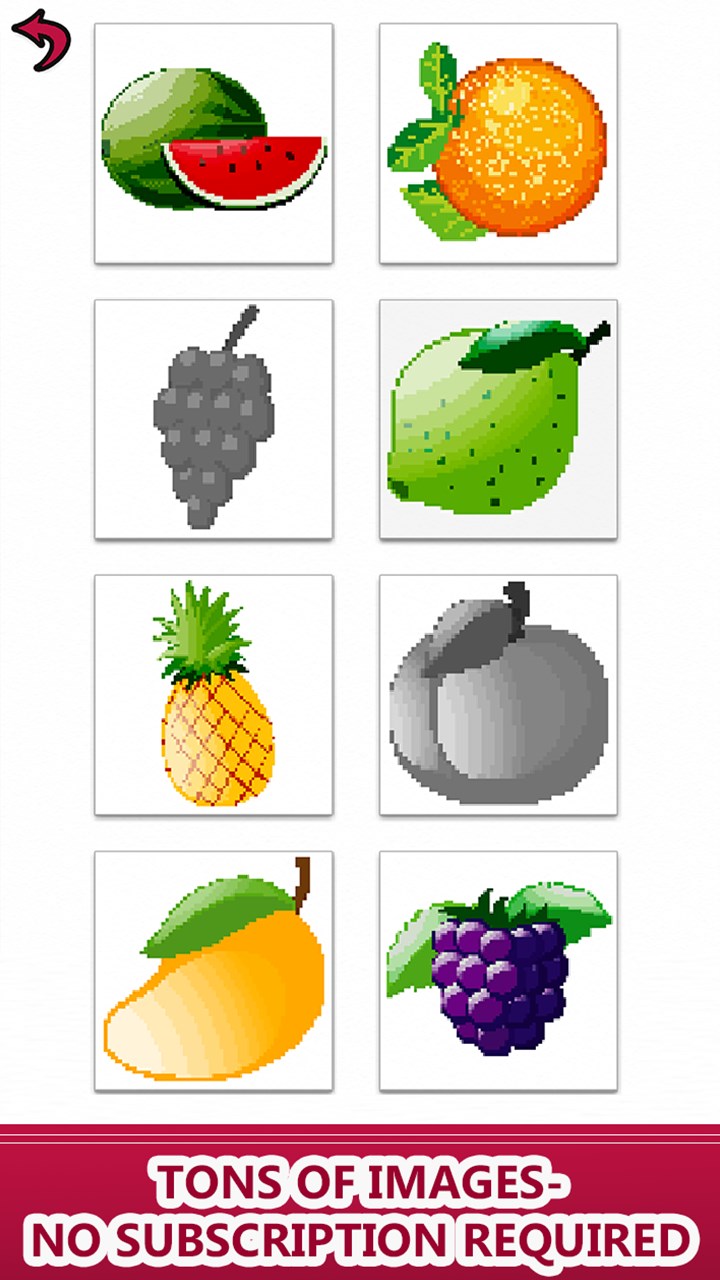Choose the purple blackberry picture
The height and width of the screenshot is (1280, 720).
[498, 971]
